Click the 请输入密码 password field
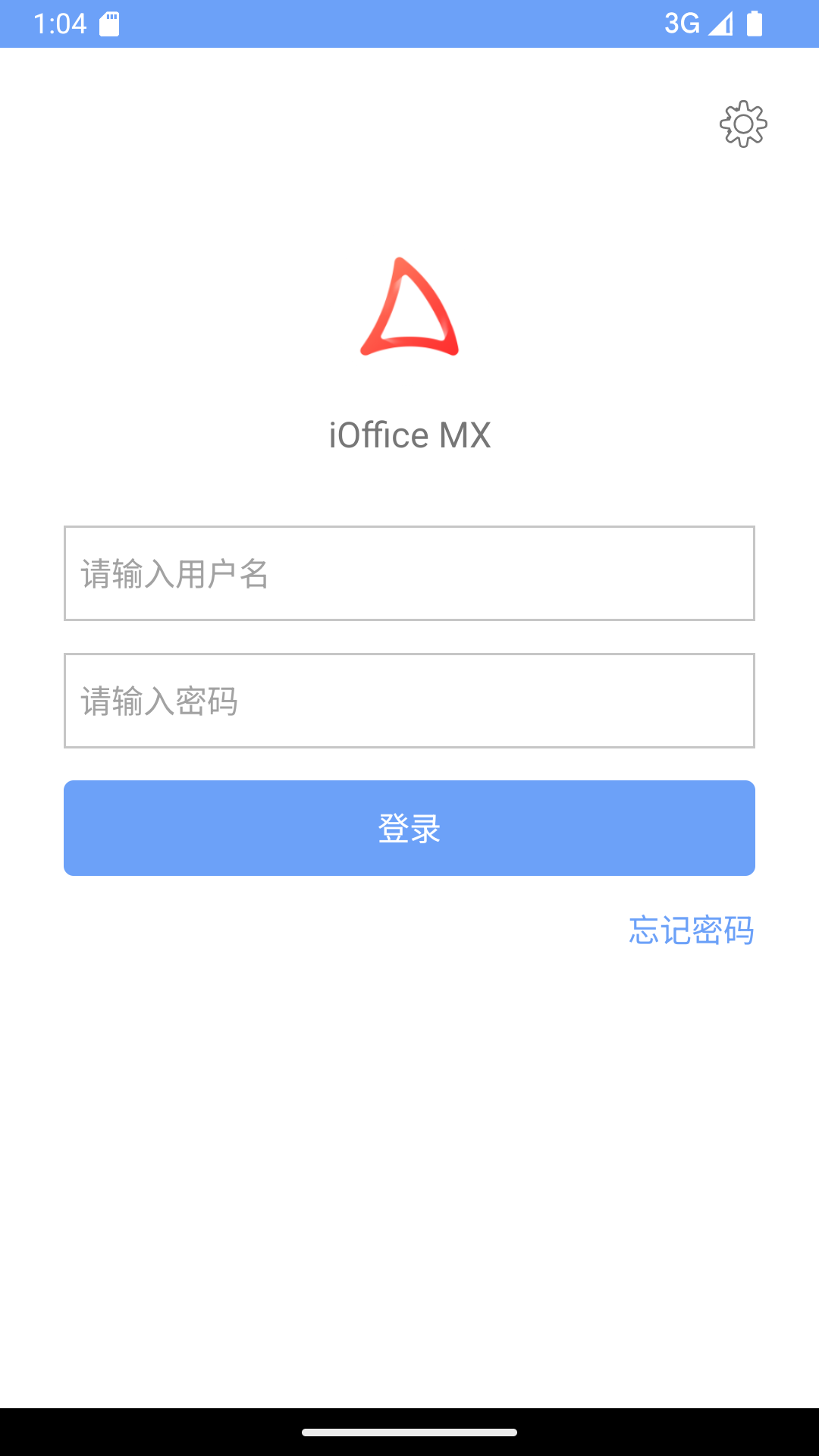 pos(409,700)
